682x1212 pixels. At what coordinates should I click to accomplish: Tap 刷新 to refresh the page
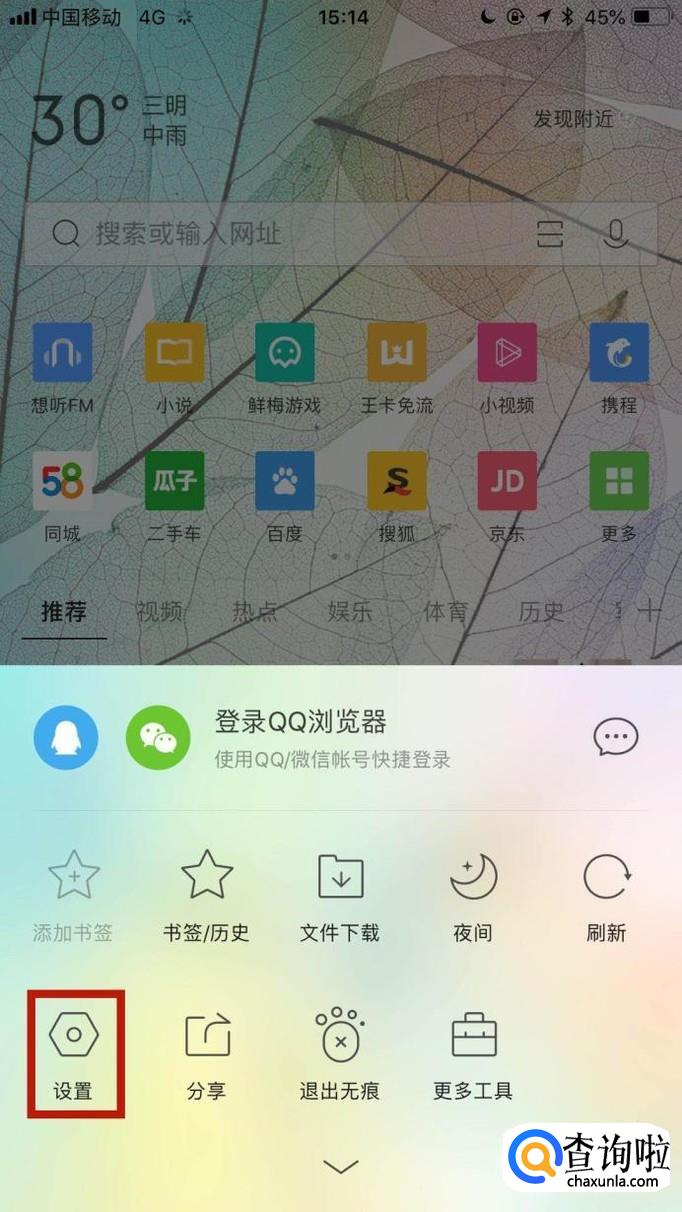point(606,896)
